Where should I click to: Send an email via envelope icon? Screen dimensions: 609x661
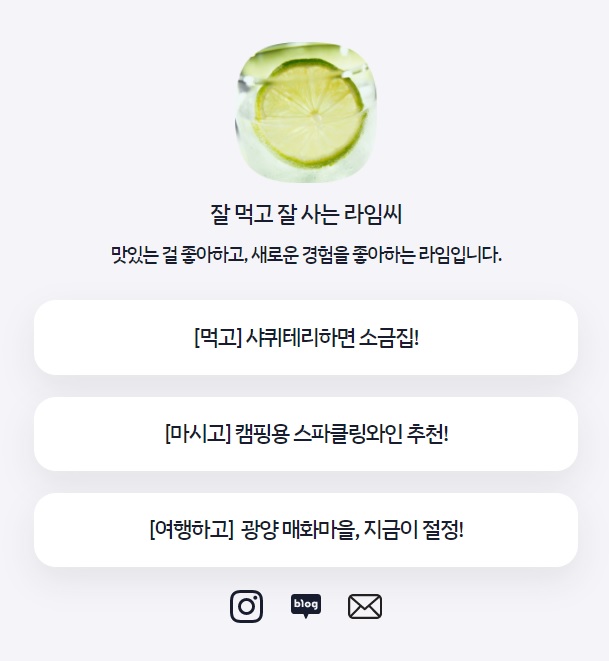coord(365,606)
